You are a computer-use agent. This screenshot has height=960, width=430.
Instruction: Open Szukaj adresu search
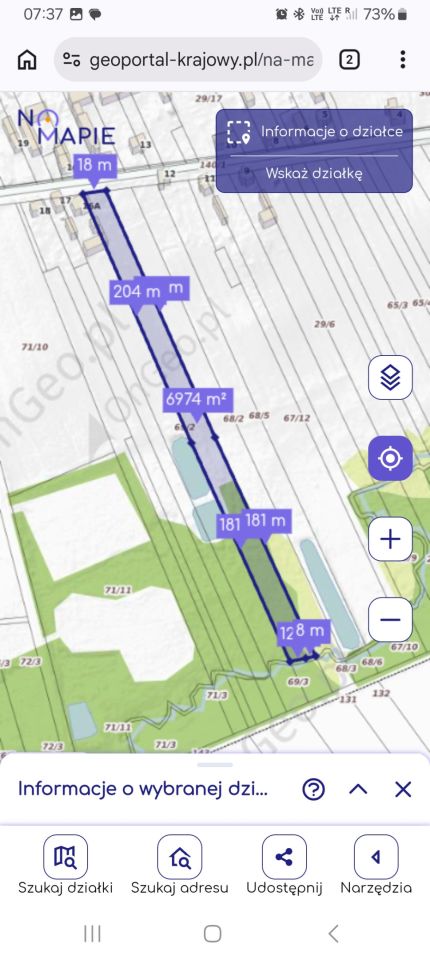179,865
